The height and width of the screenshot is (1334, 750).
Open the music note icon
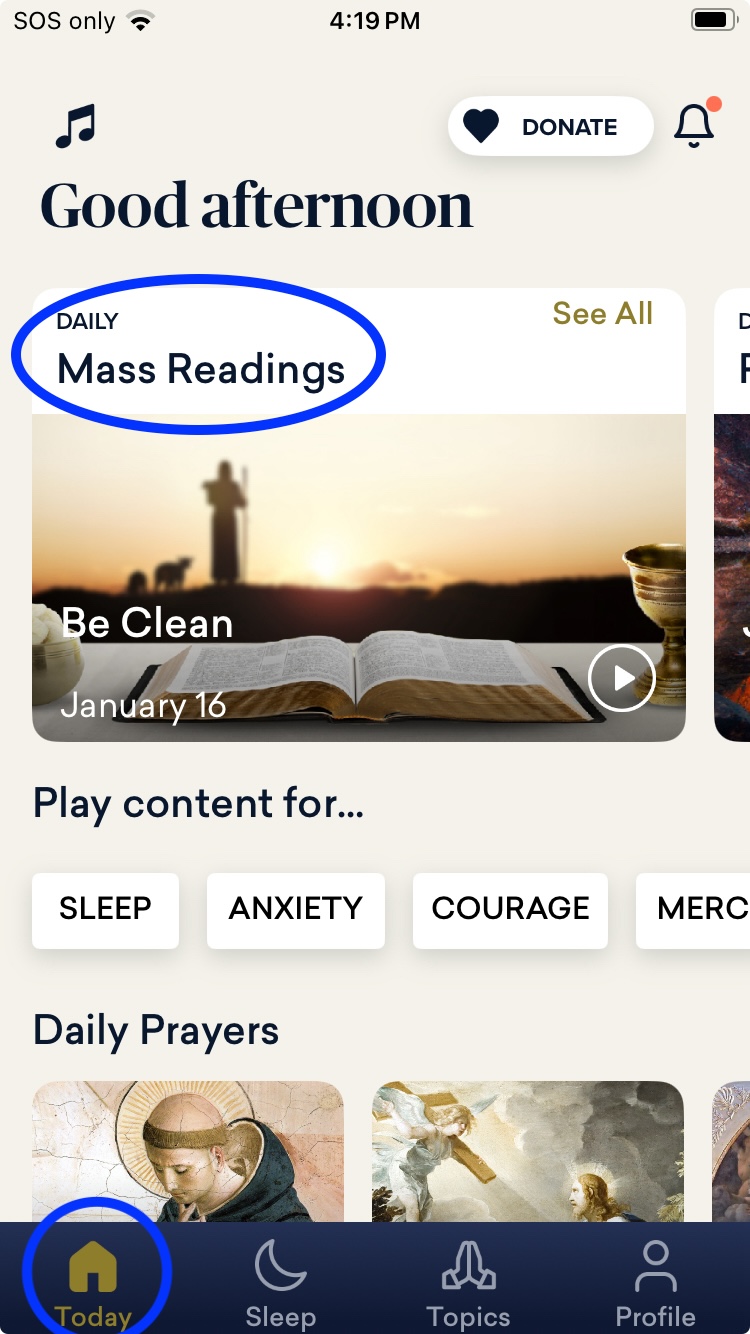pos(76,126)
